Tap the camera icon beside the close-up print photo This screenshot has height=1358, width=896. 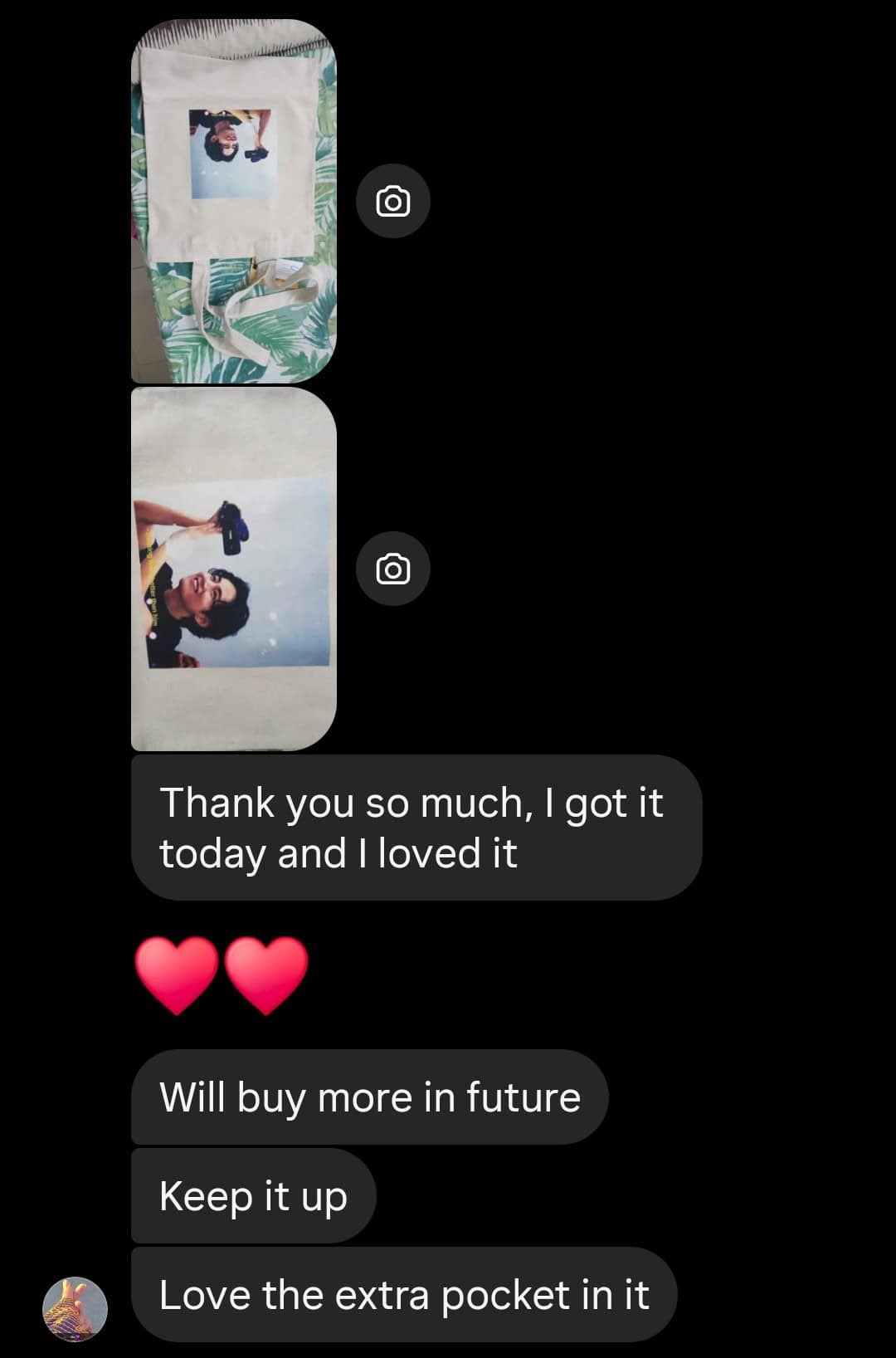(392, 569)
